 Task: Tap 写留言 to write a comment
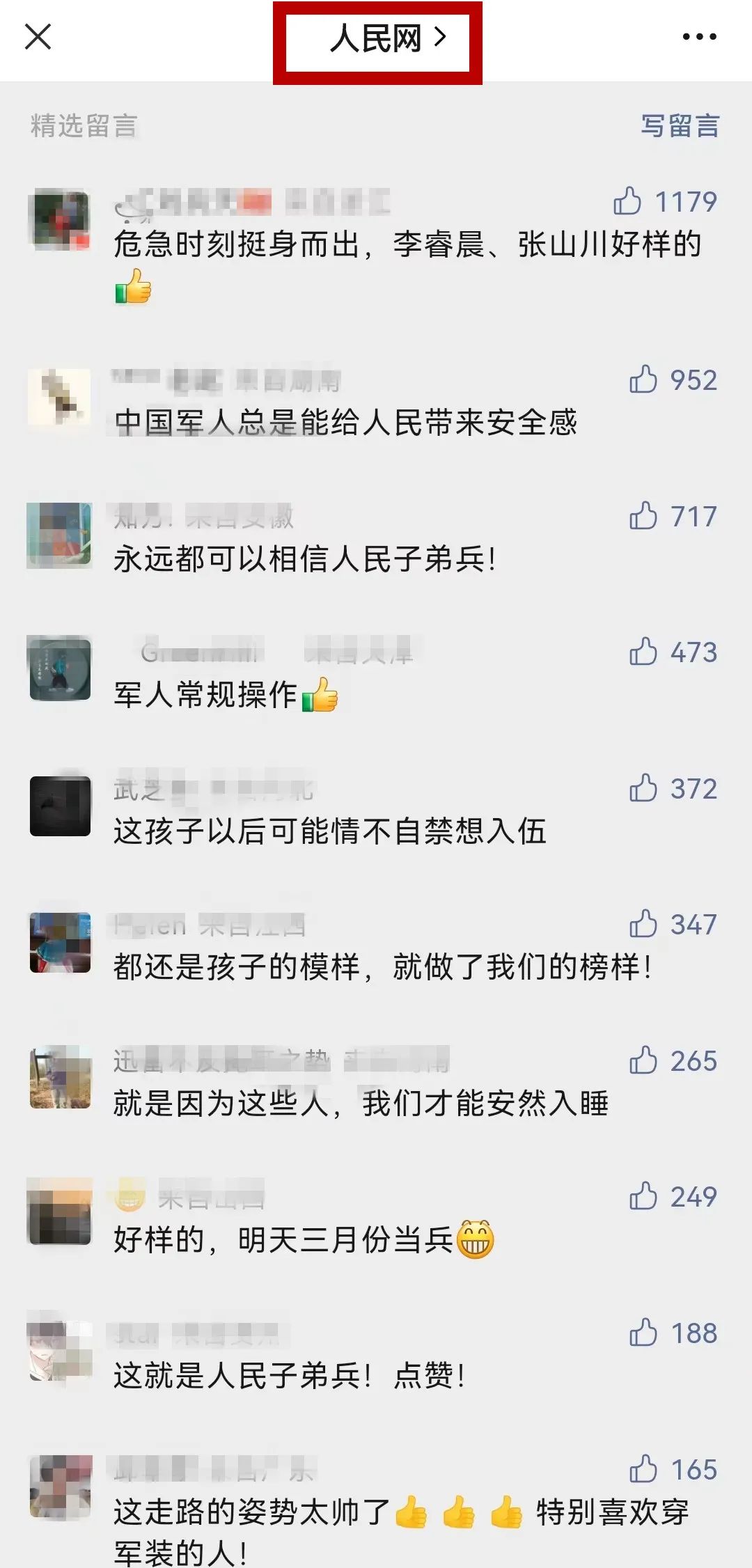[x=679, y=126]
